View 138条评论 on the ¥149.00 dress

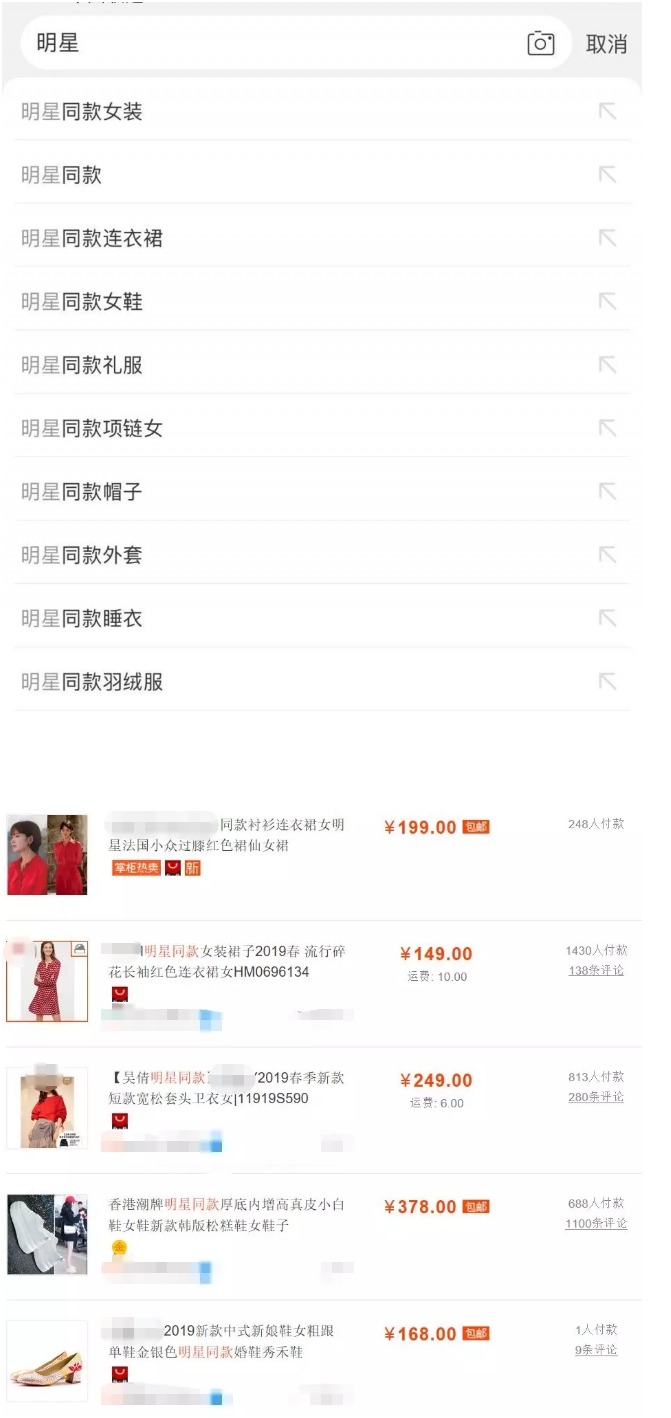click(595, 971)
